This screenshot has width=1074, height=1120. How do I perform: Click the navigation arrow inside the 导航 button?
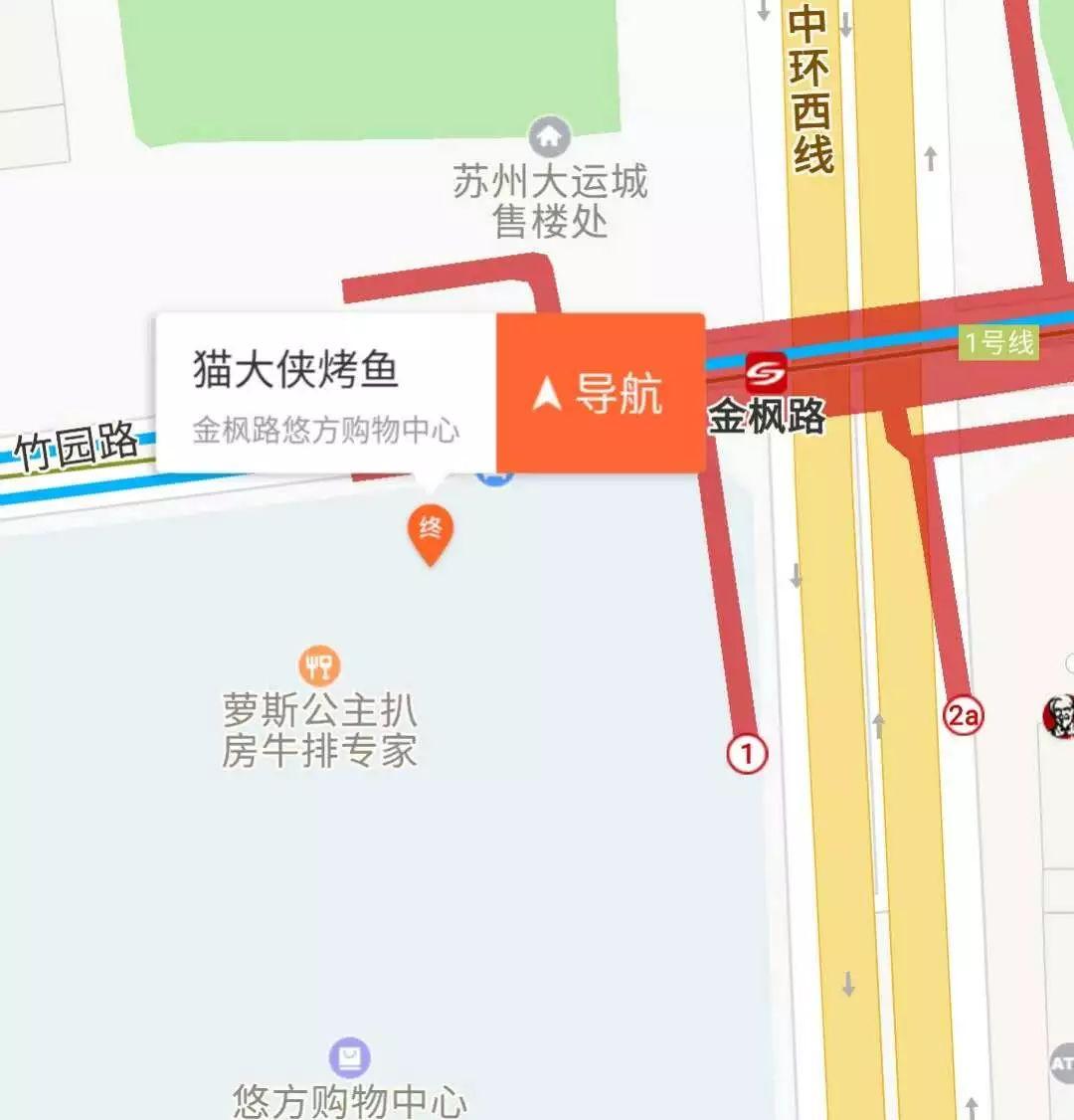tap(545, 395)
